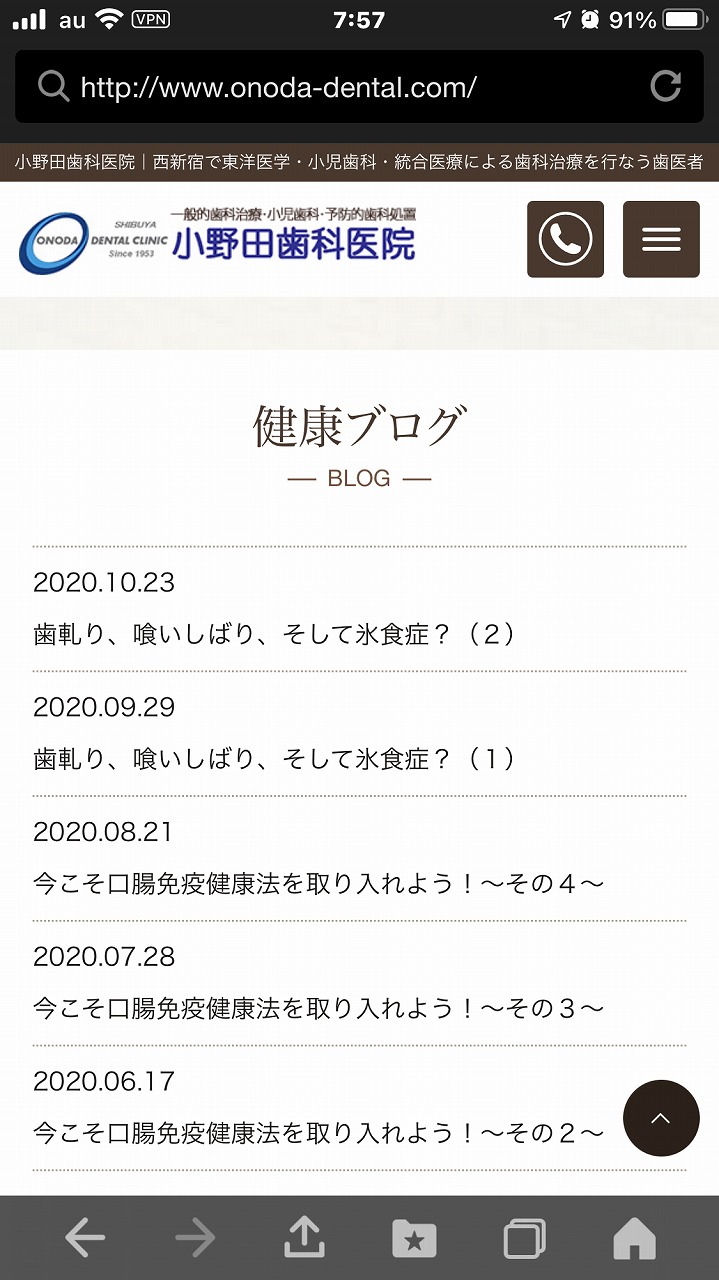719x1280 pixels.
Task: Call the clinic using the phone icon button
Action: click(x=565, y=239)
